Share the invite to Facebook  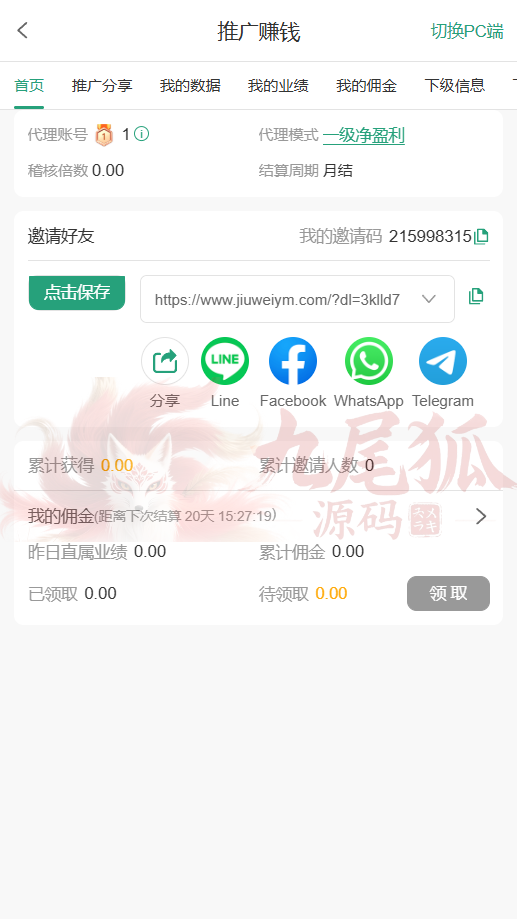coord(293,361)
